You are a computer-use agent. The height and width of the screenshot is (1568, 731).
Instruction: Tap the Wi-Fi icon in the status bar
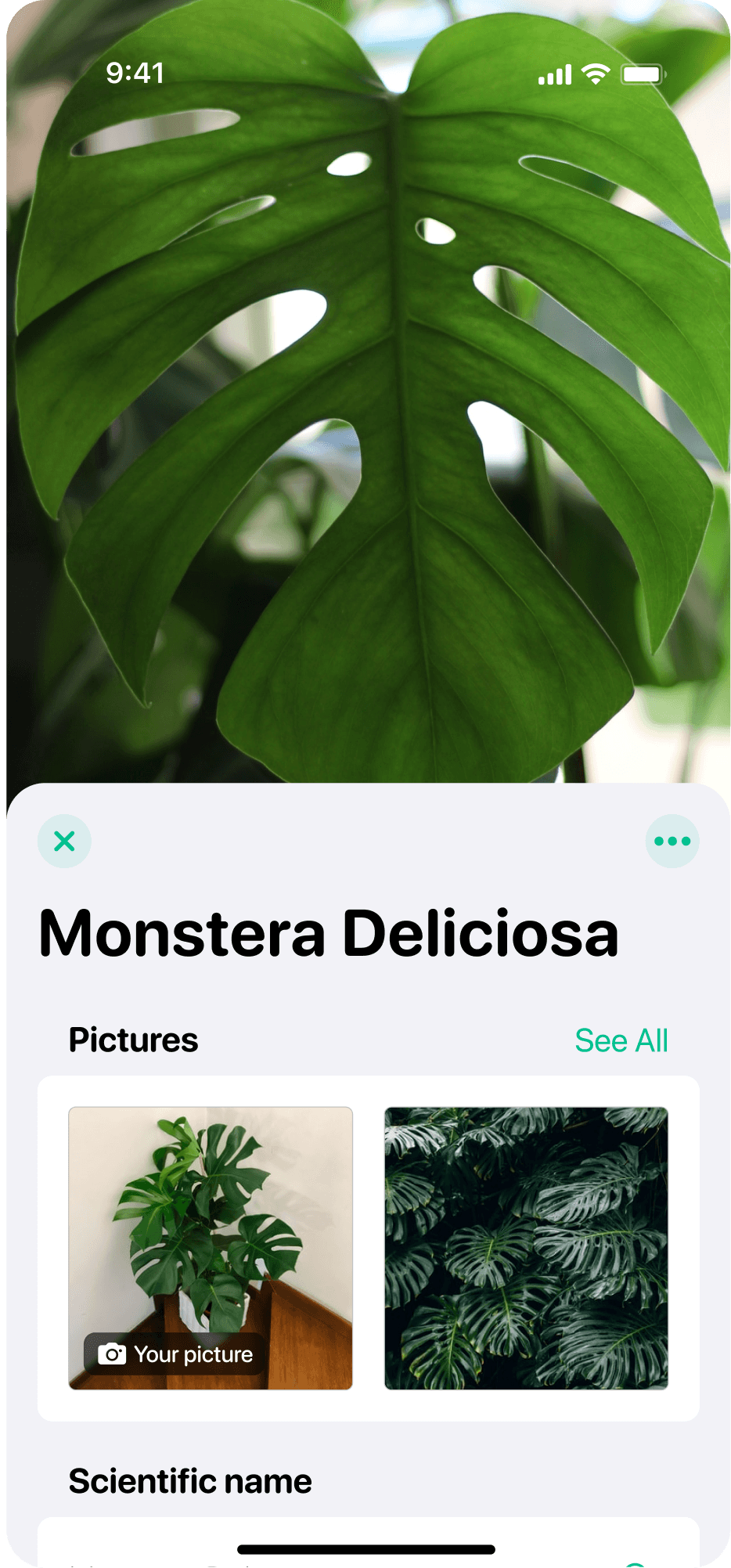[595, 73]
